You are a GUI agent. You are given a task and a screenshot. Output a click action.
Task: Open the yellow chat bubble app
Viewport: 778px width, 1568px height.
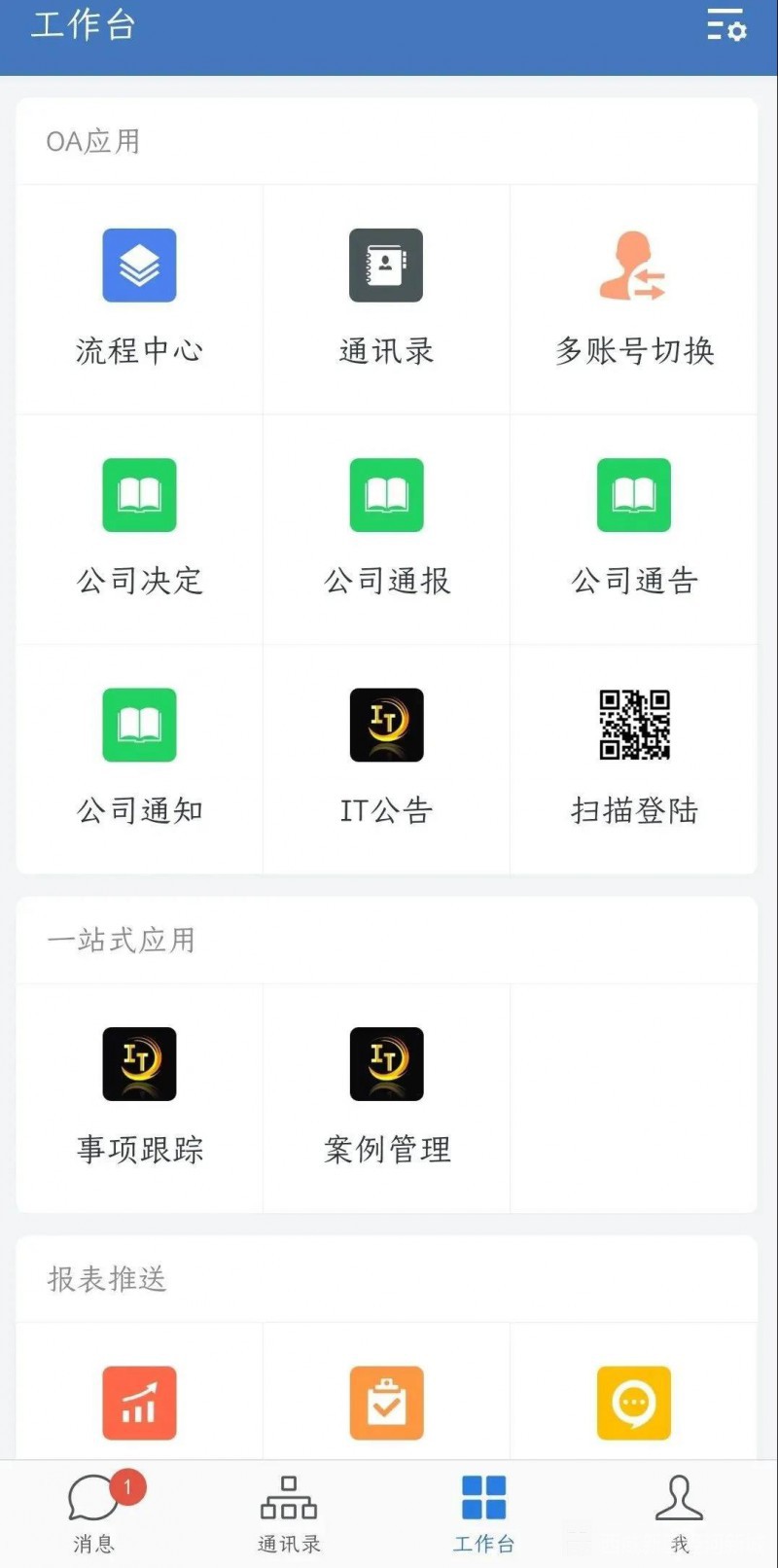pos(633,1403)
